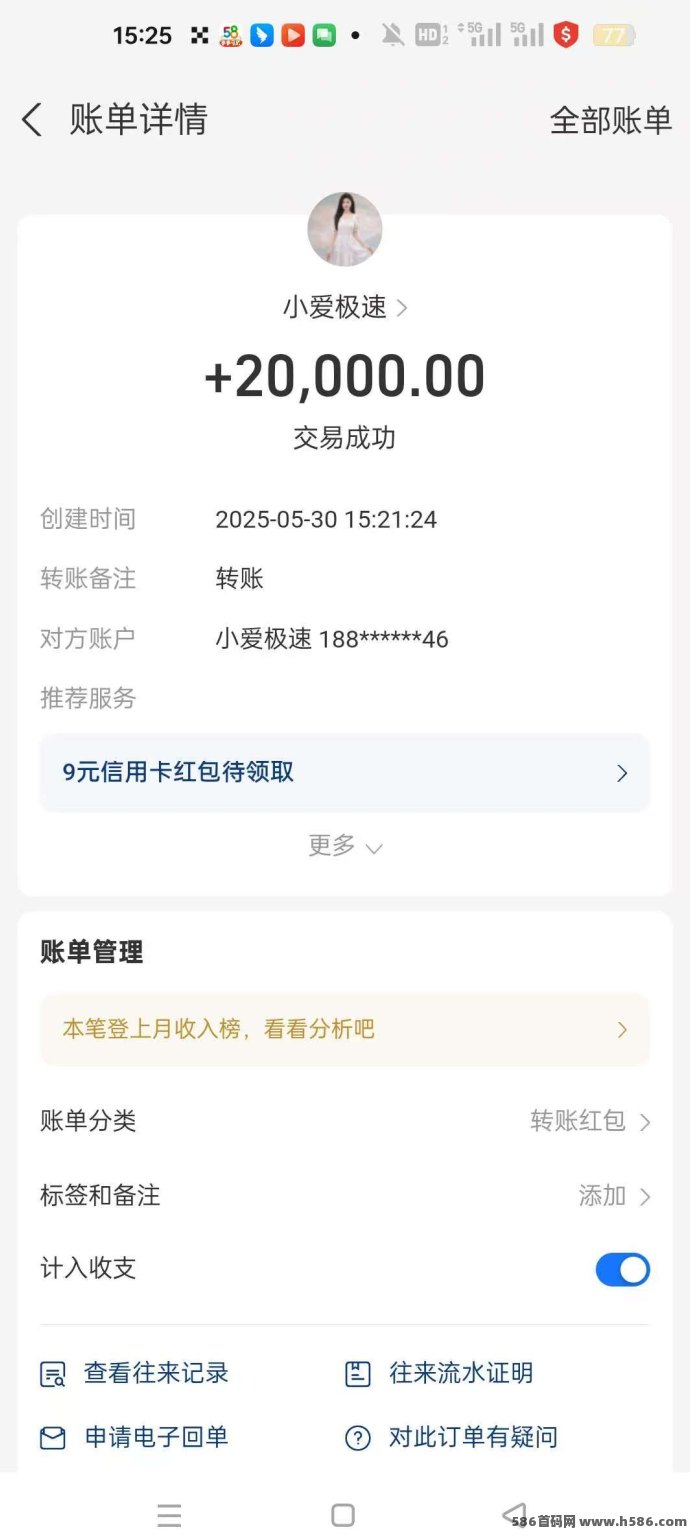
Task: View the 本笔登上月收入榜 analysis banner
Action: (x=344, y=1029)
